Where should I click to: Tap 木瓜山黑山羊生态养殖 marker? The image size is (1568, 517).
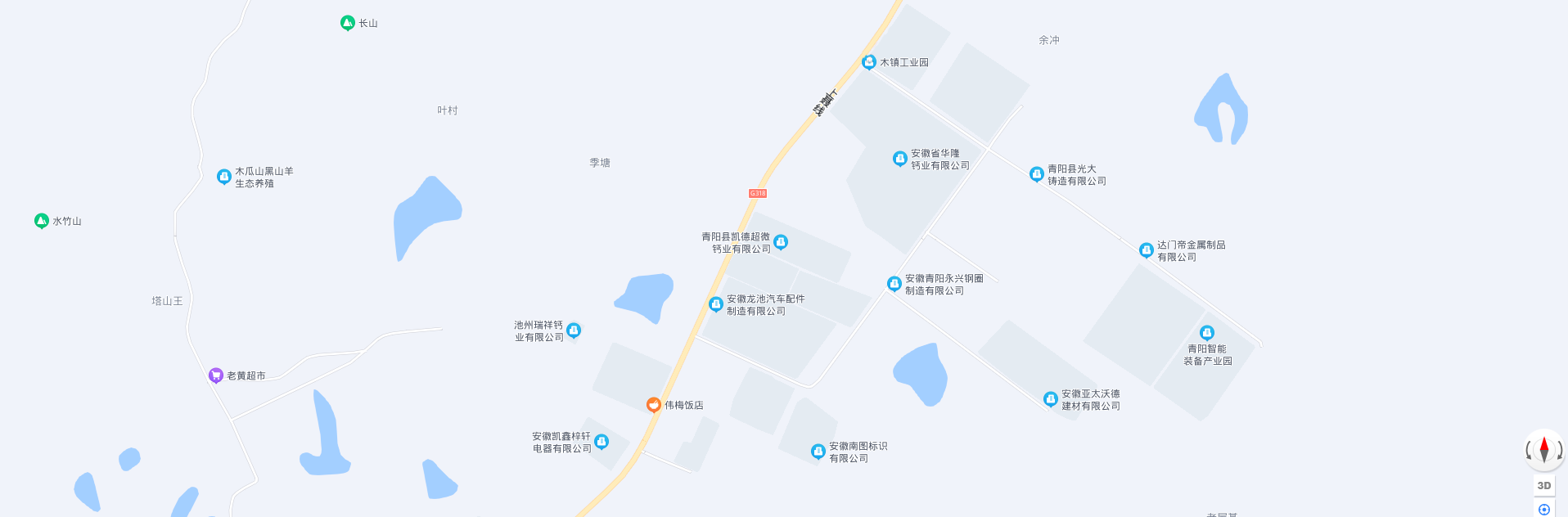click(x=224, y=177)
